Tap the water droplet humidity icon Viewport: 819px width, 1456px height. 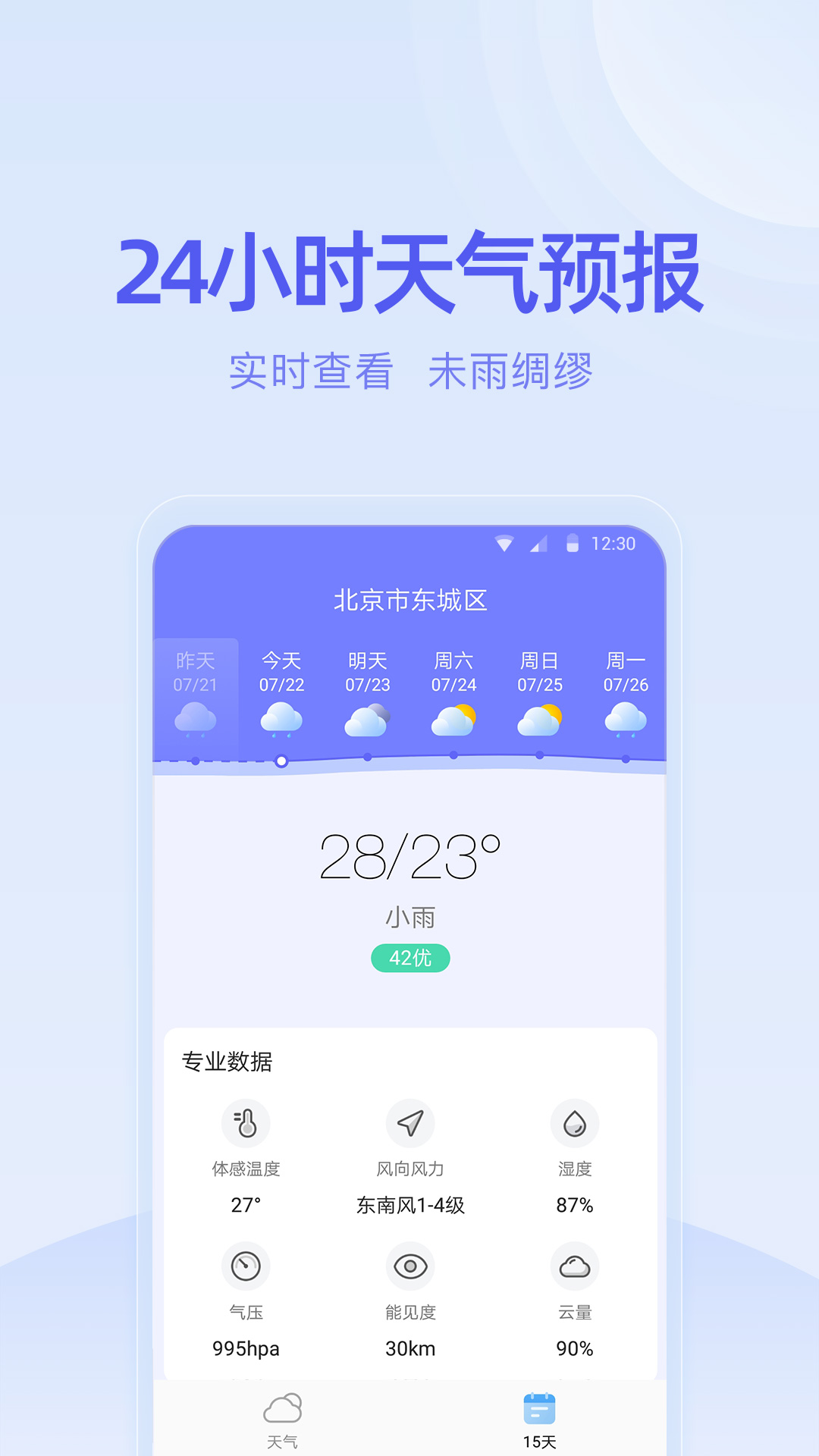pos(574,1125)
